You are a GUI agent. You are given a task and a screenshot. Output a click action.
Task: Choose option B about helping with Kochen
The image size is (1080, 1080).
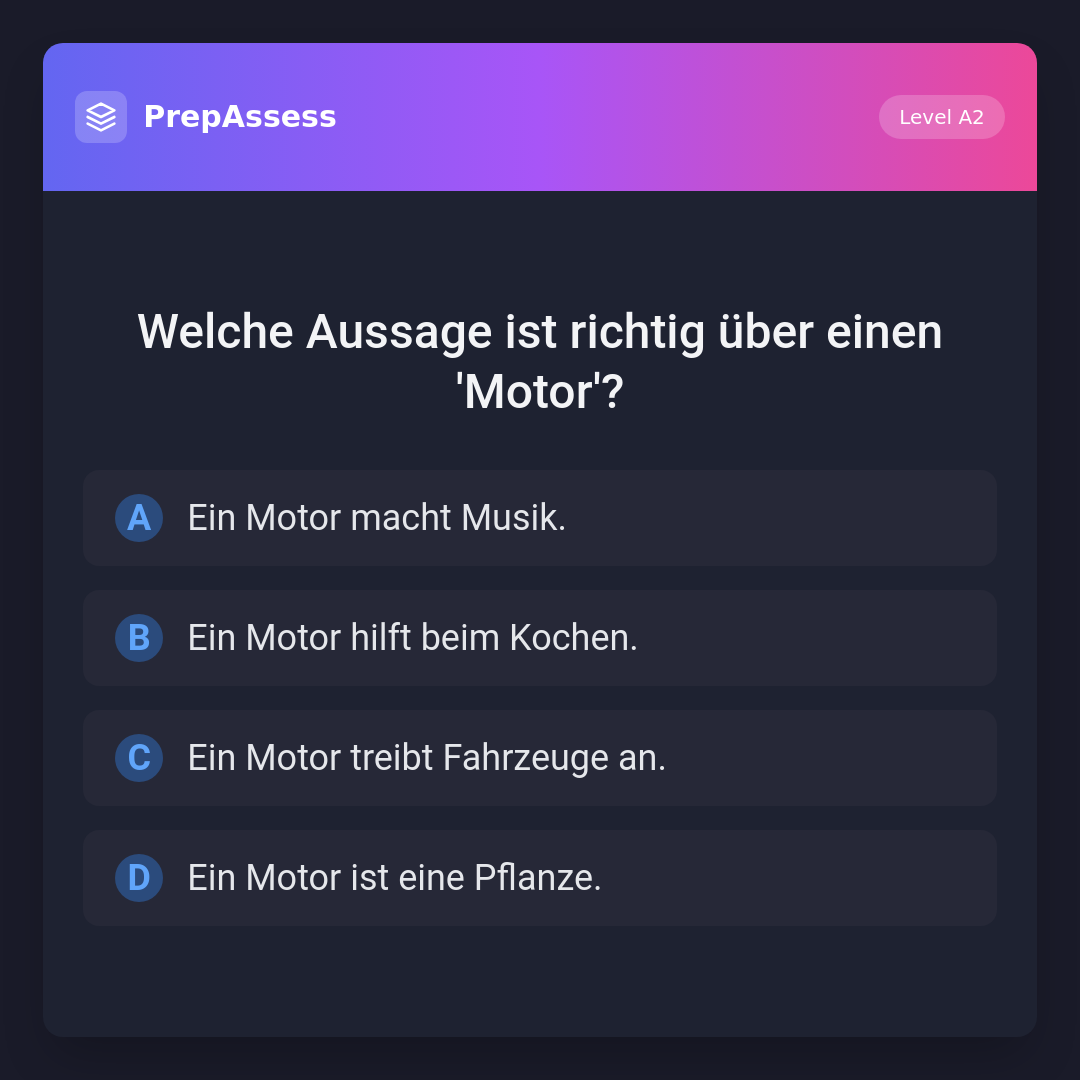pos(540,638)
